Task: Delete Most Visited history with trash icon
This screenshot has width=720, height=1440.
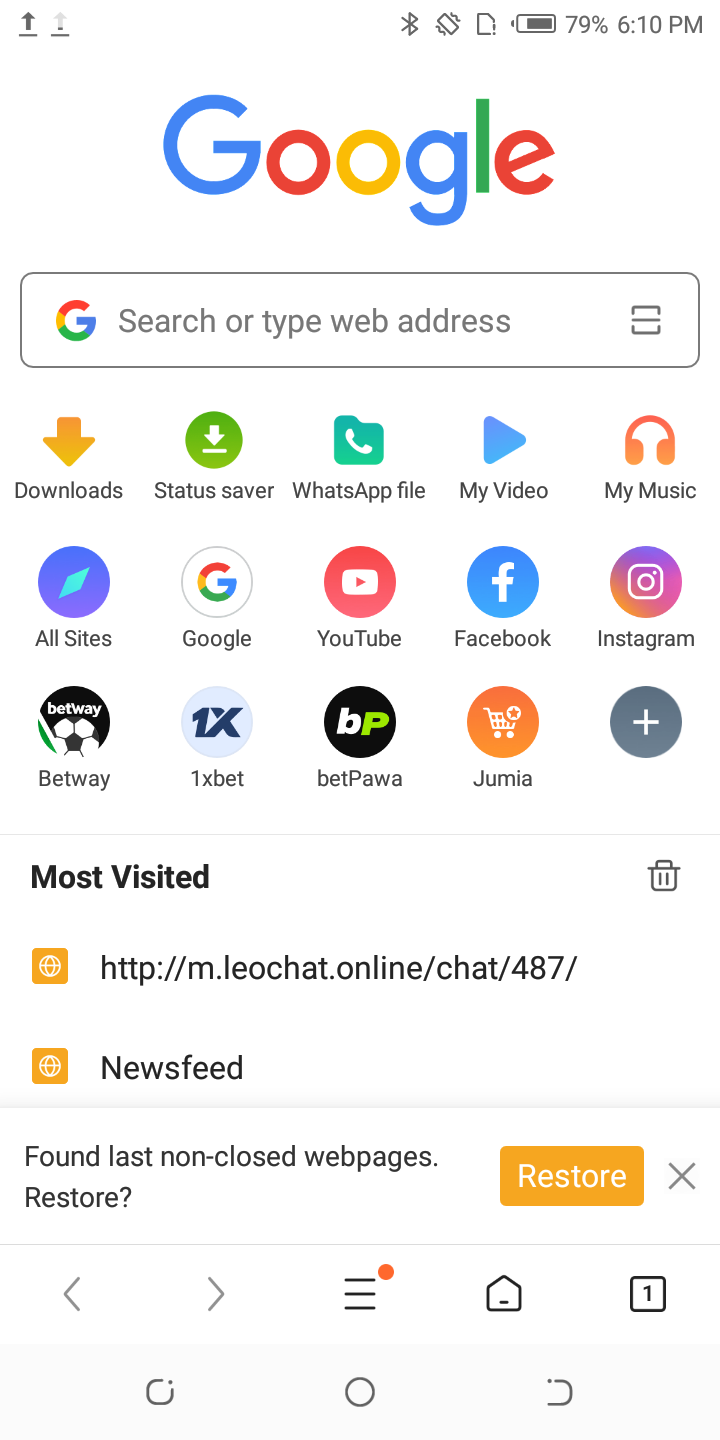Action: pos(663,875)
